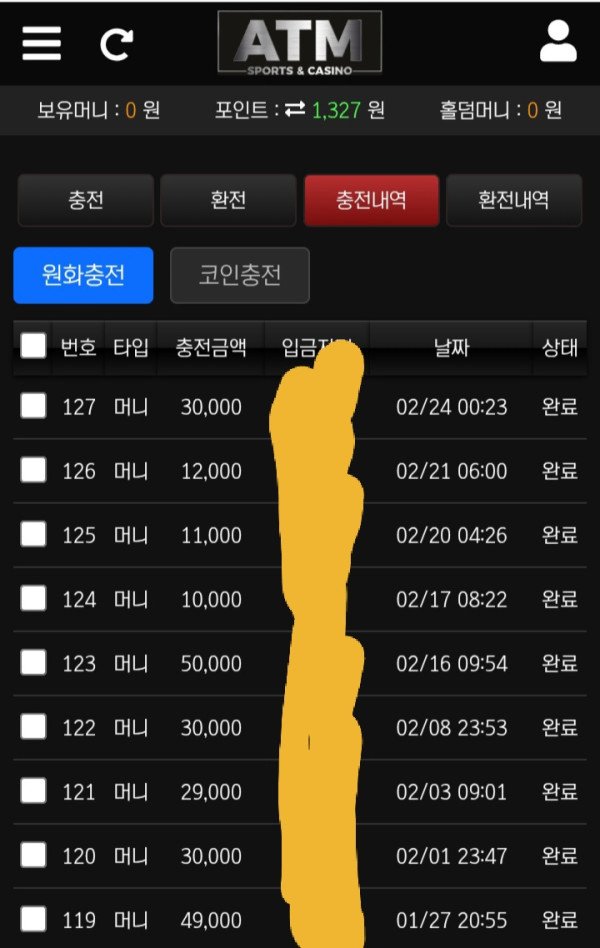Select 코인충전 button
The width and height of the screenshot is (600, 948).
pos(240,275)
